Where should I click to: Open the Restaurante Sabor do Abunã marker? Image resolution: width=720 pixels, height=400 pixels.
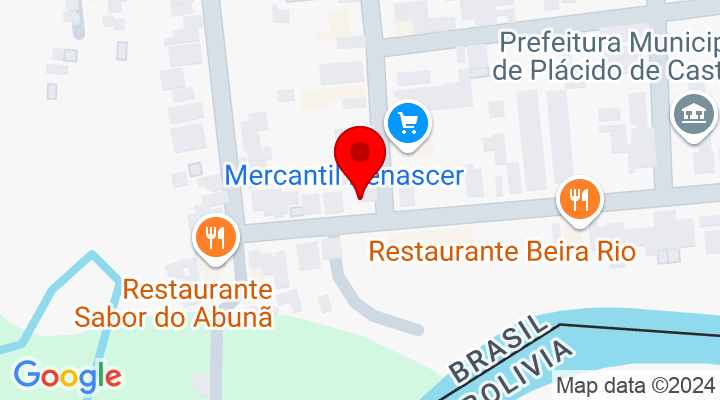(214, 238)
